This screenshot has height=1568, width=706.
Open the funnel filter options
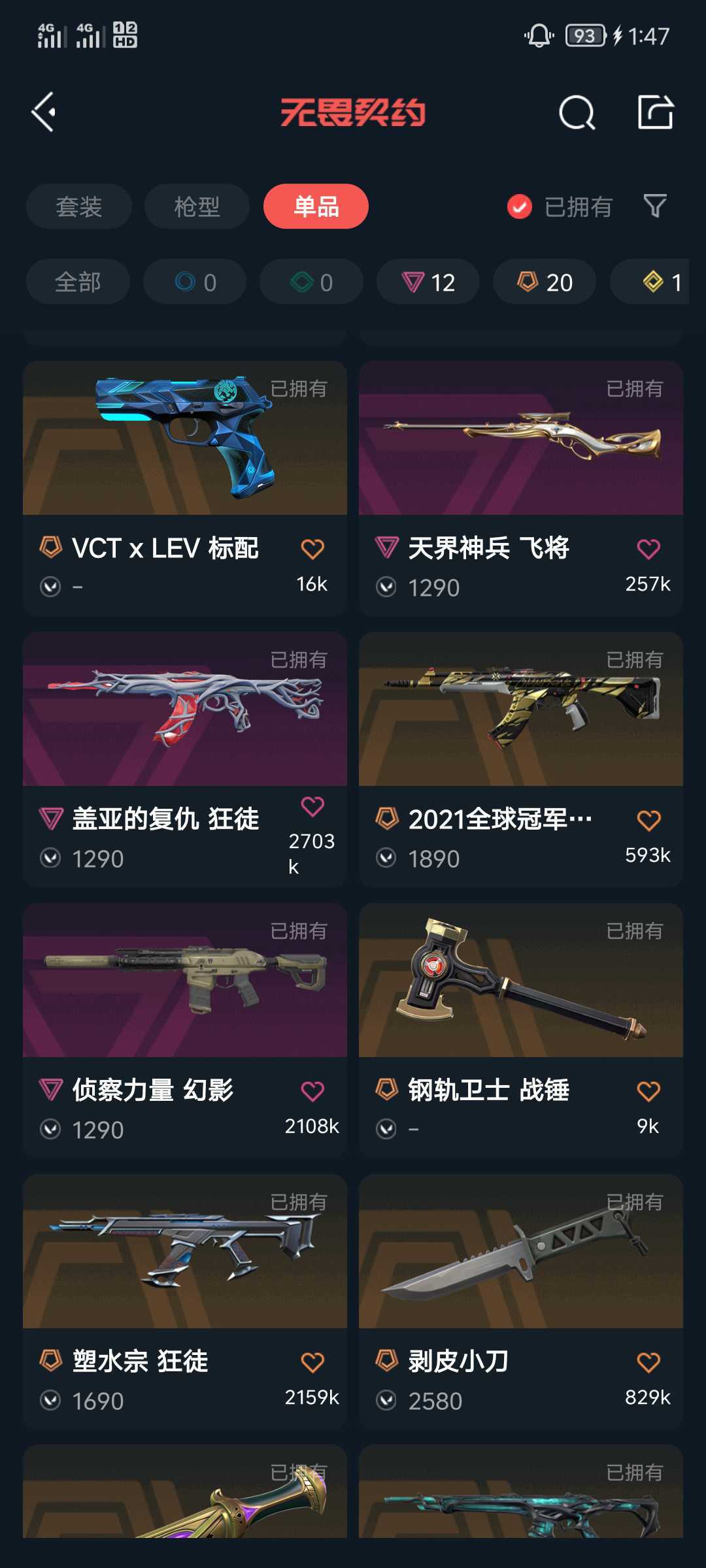click(x=655, y=206)
